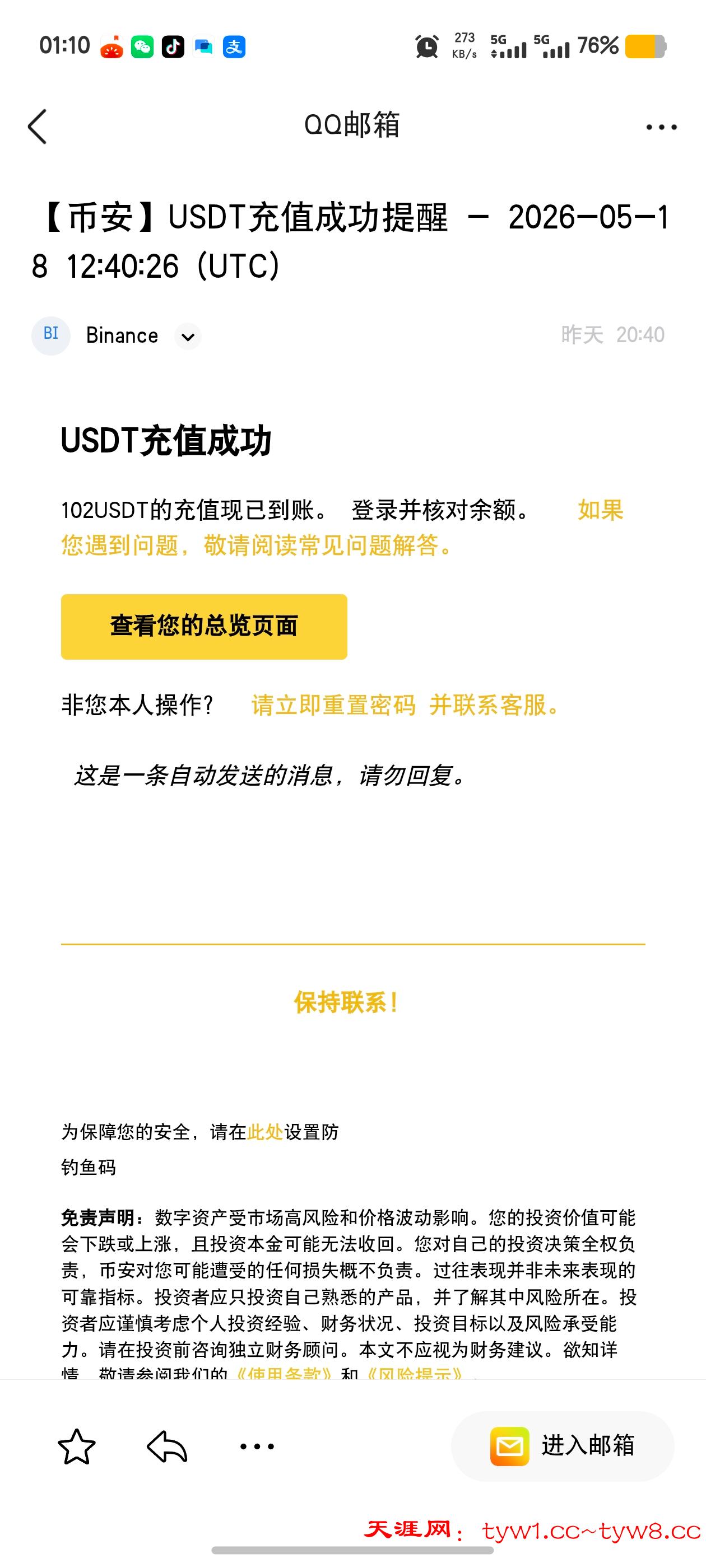Expand the Binance sender details chevron
Viewport: 706px width, 1568px height.
[x=188, y=337]
